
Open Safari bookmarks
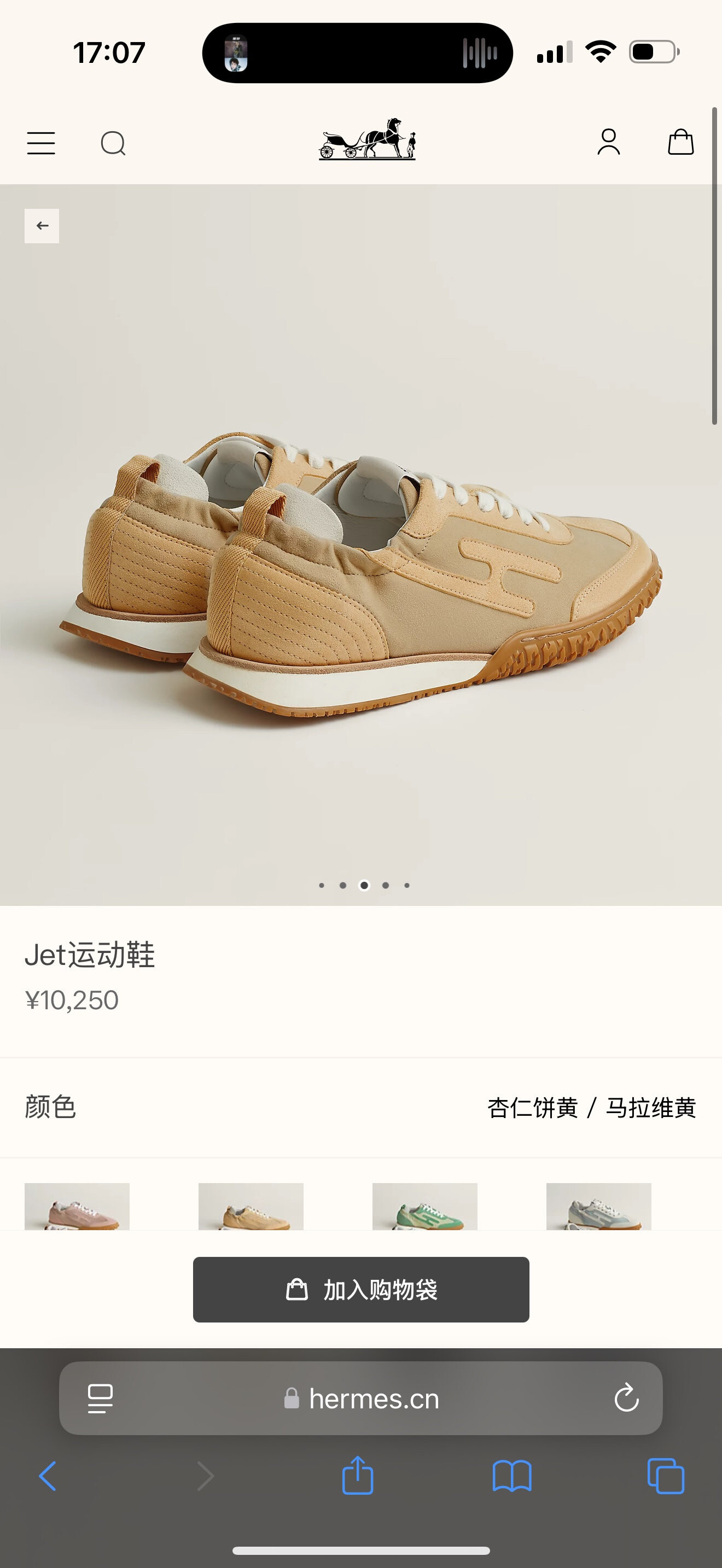click(511, 1476)
